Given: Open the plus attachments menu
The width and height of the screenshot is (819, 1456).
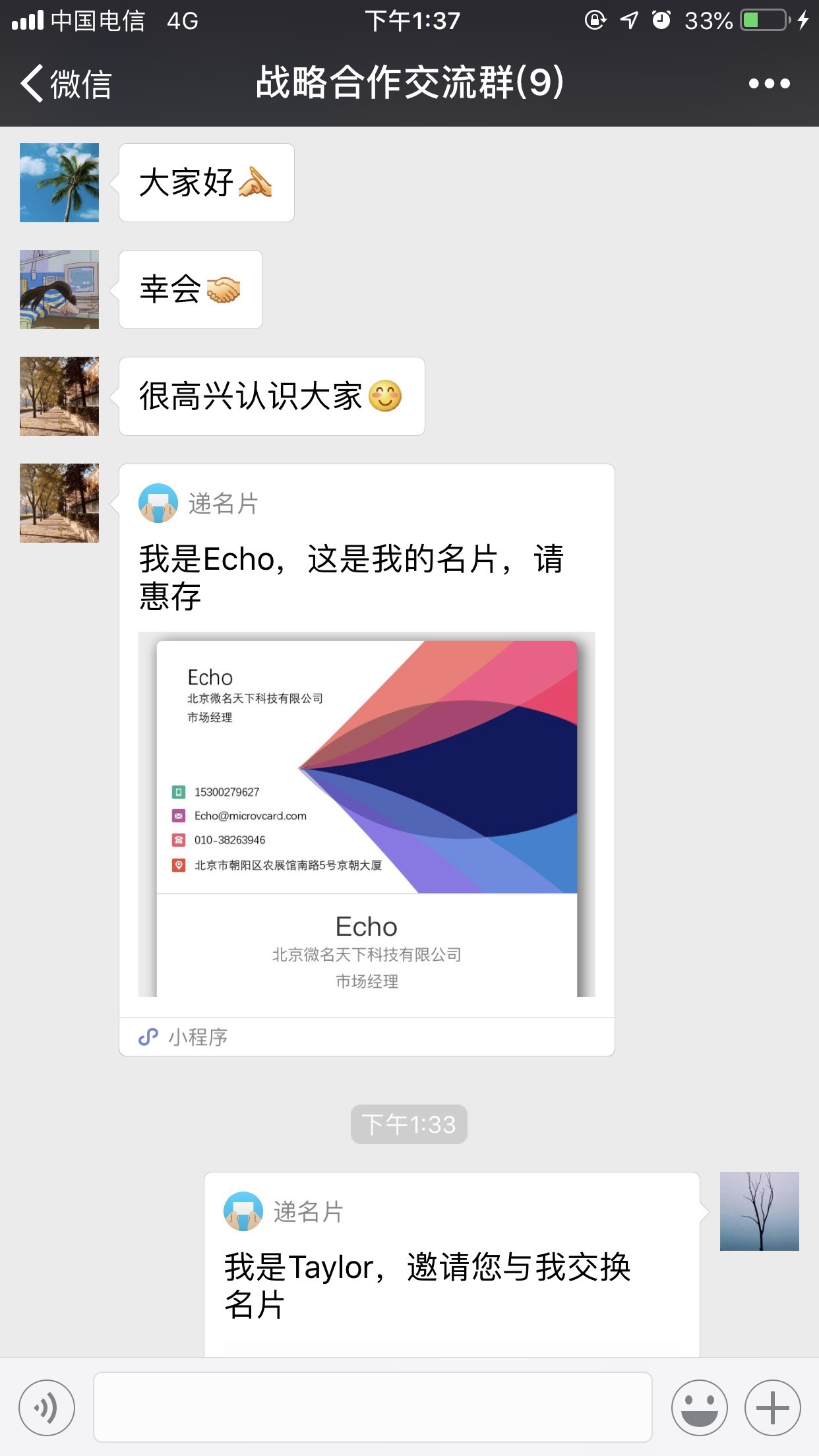Looking at the screenshot, I should pos(772,1408).
